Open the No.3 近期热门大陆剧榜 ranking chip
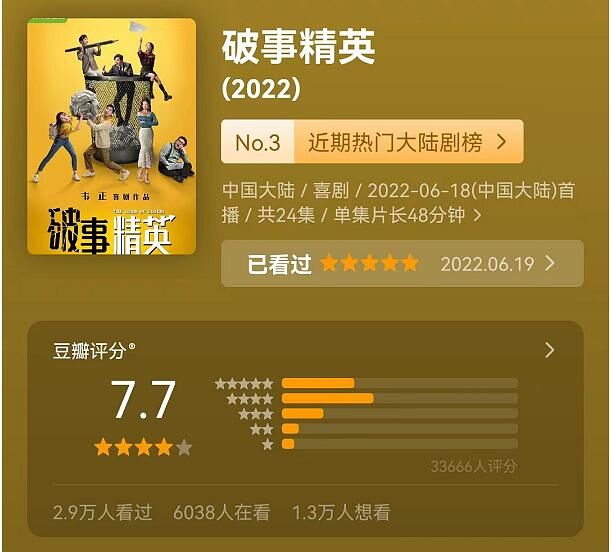This screenshot has height=552, width=611. pos(371,142)
